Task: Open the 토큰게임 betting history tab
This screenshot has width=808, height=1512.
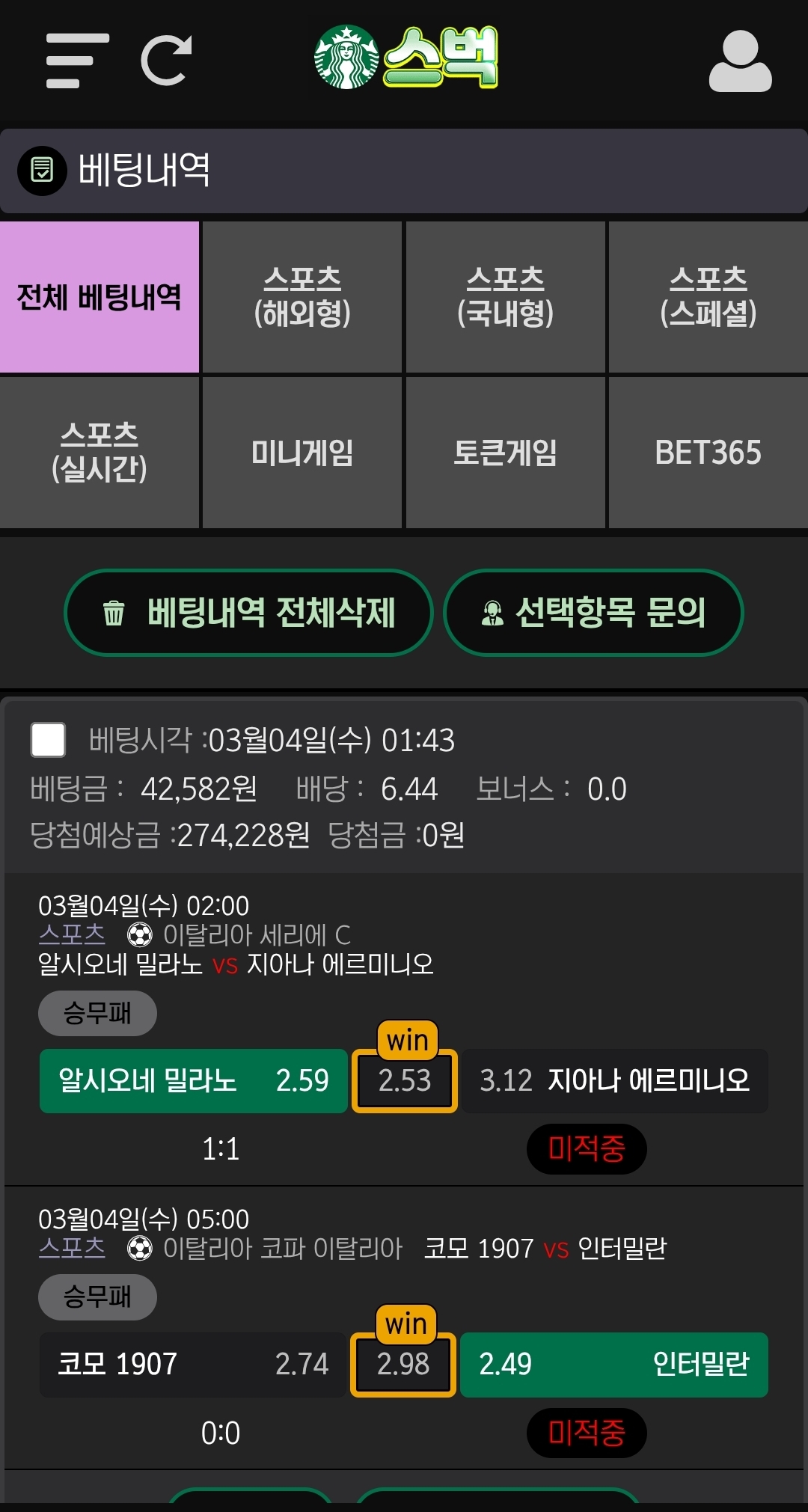Action: pos(505,453)
